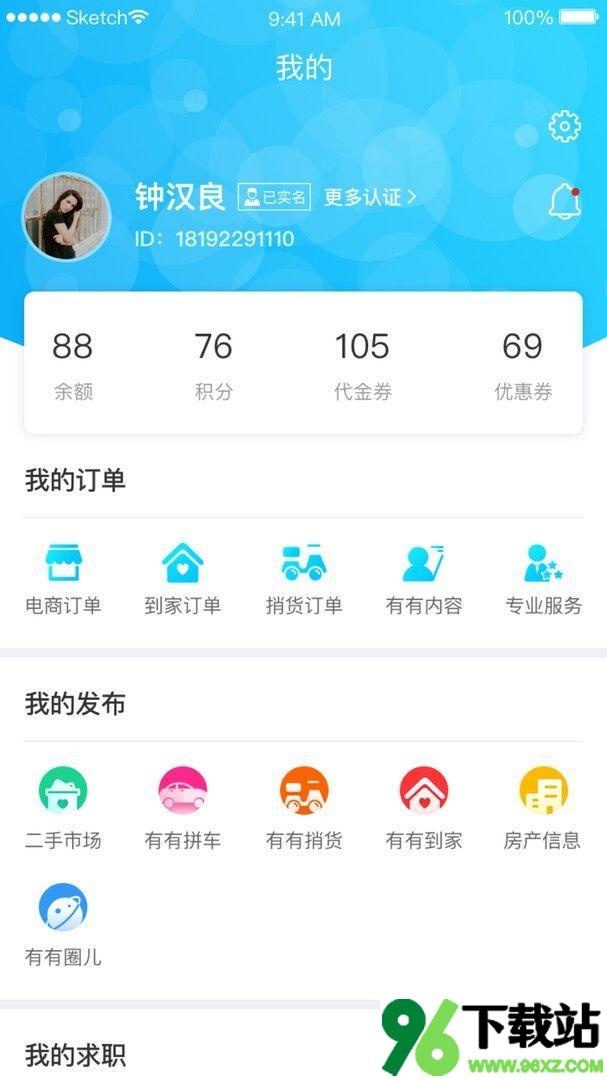Open 代金券 vouchers
The height and width of the screenshot is (1080, 607).
[x=362, y=363]
